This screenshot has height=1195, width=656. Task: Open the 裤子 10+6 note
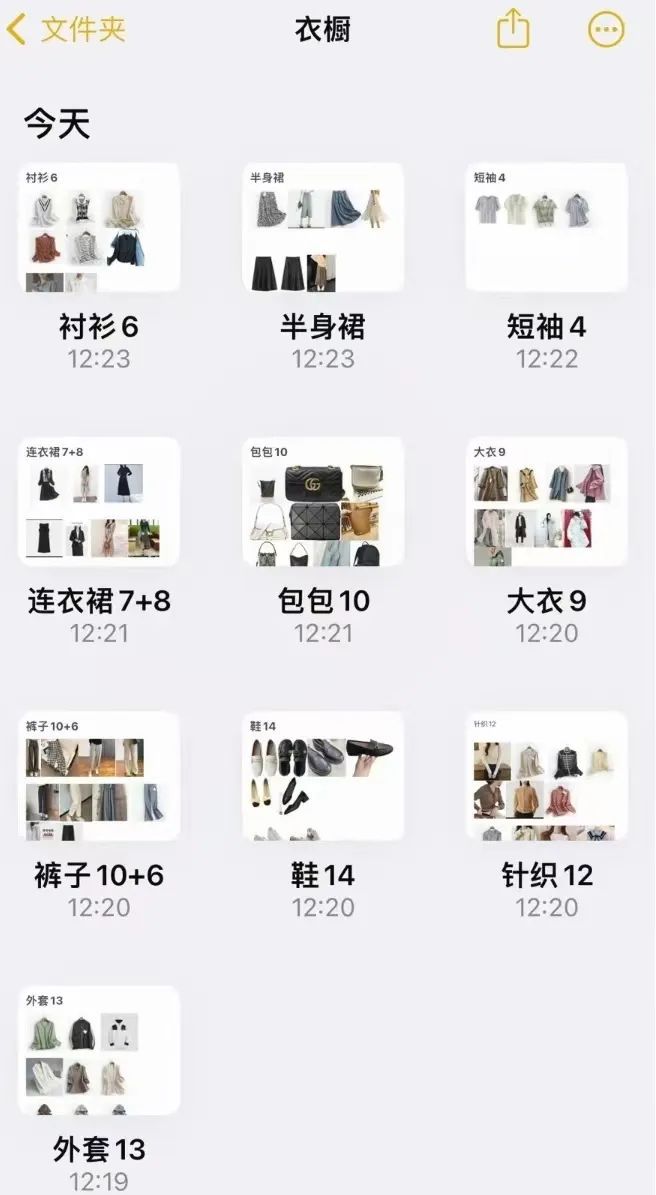coord(99,776)
